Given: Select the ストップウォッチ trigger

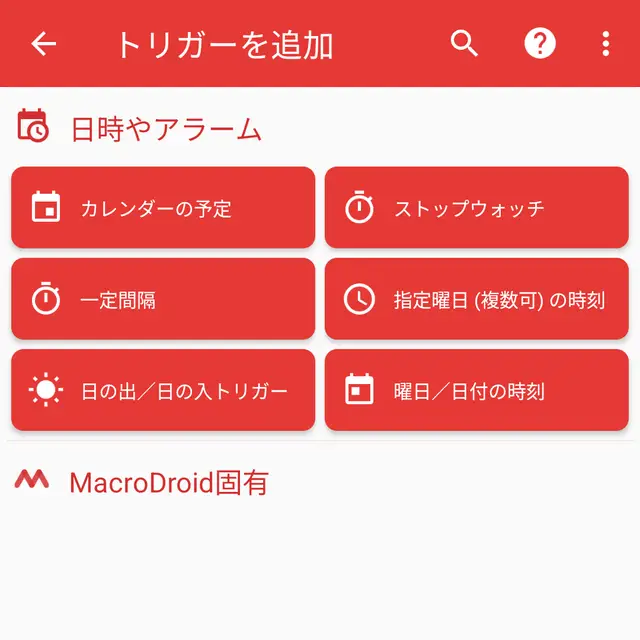Looking at the screenshot, I should (477, 208).
